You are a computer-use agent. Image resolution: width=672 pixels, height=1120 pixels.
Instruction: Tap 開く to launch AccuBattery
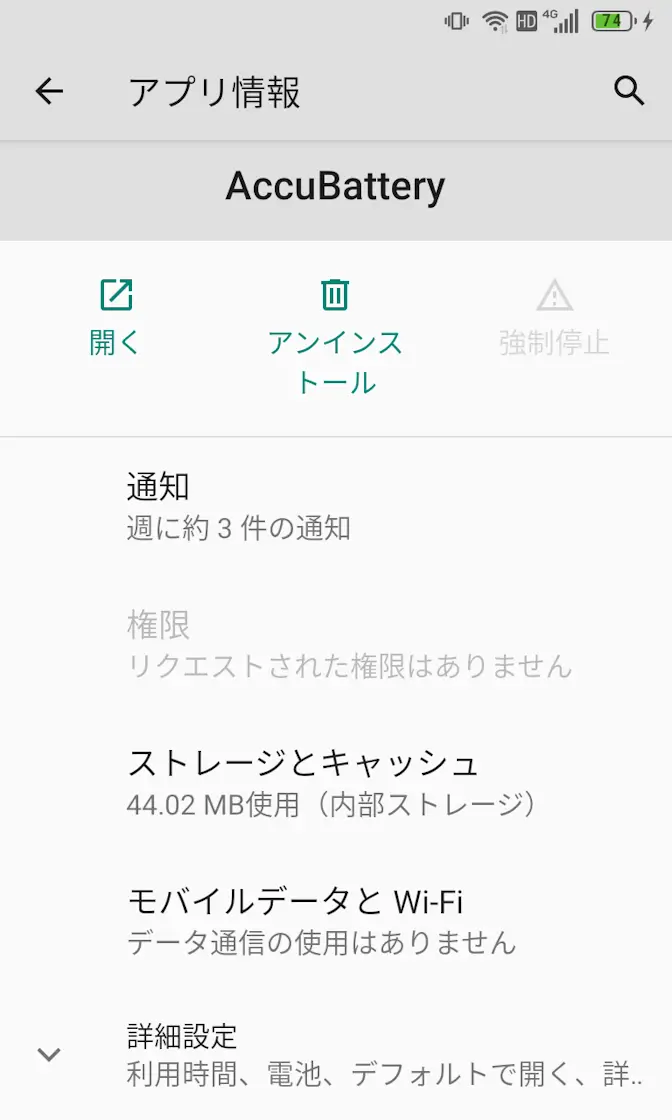click(x=116, y=318)
